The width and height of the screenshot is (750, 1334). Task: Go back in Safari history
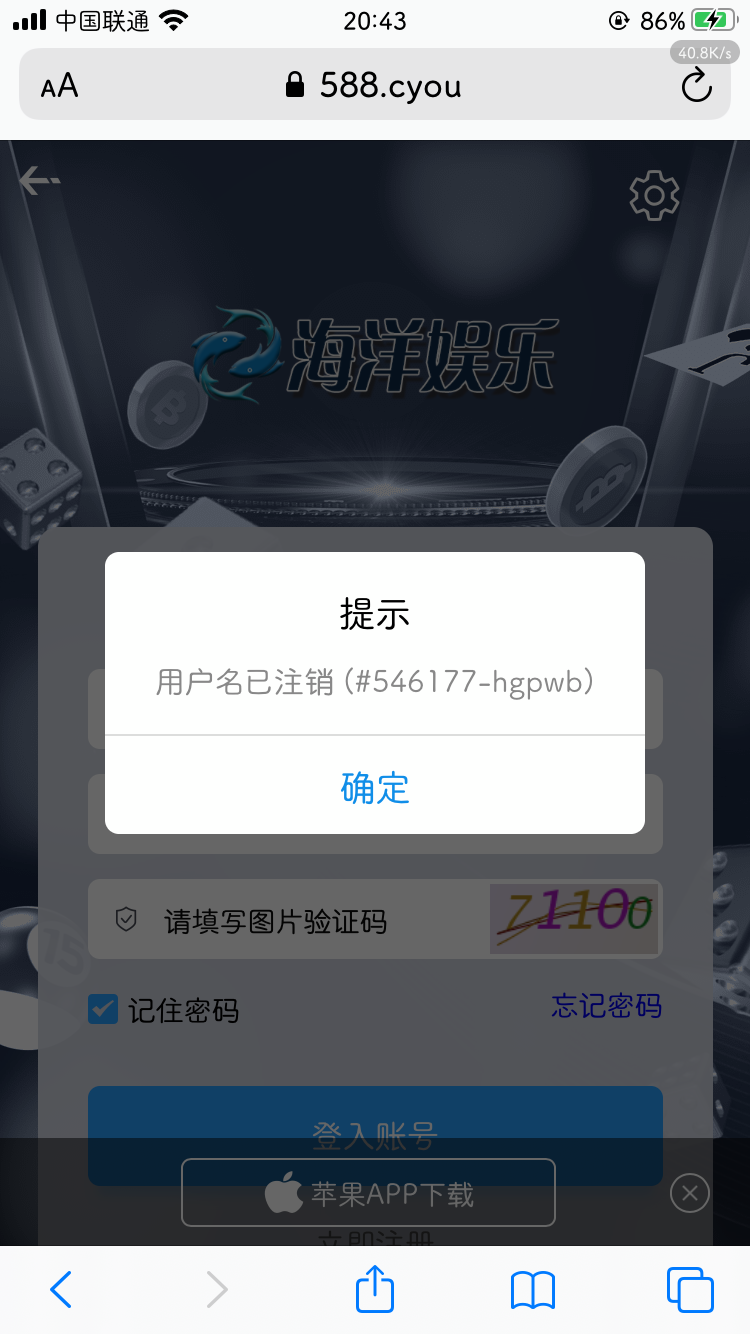pyautogui.click(x=61, y=1290)
